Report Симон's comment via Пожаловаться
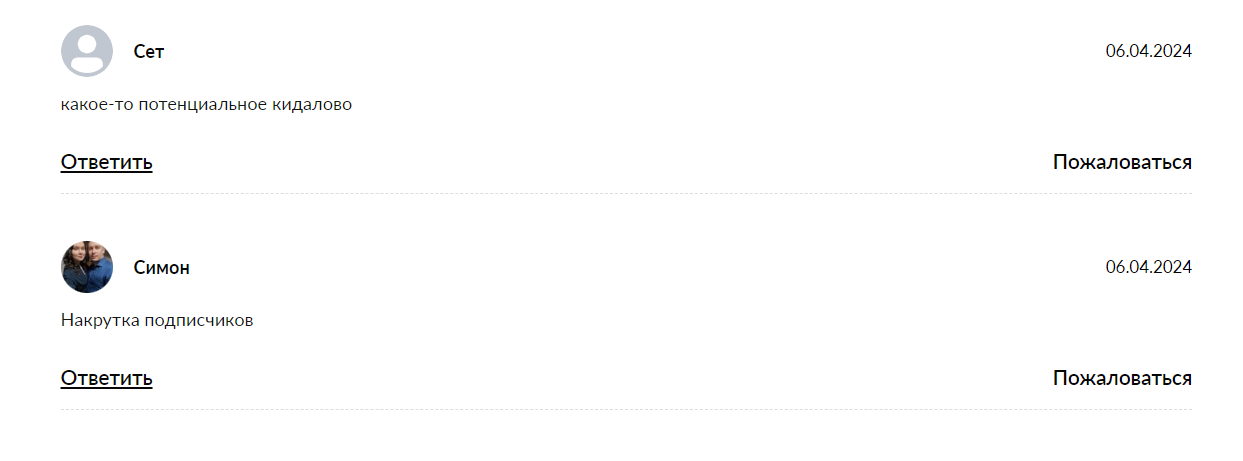Screen dimensions: 1243x461 pyautogui.click(x=1121, y=378)
